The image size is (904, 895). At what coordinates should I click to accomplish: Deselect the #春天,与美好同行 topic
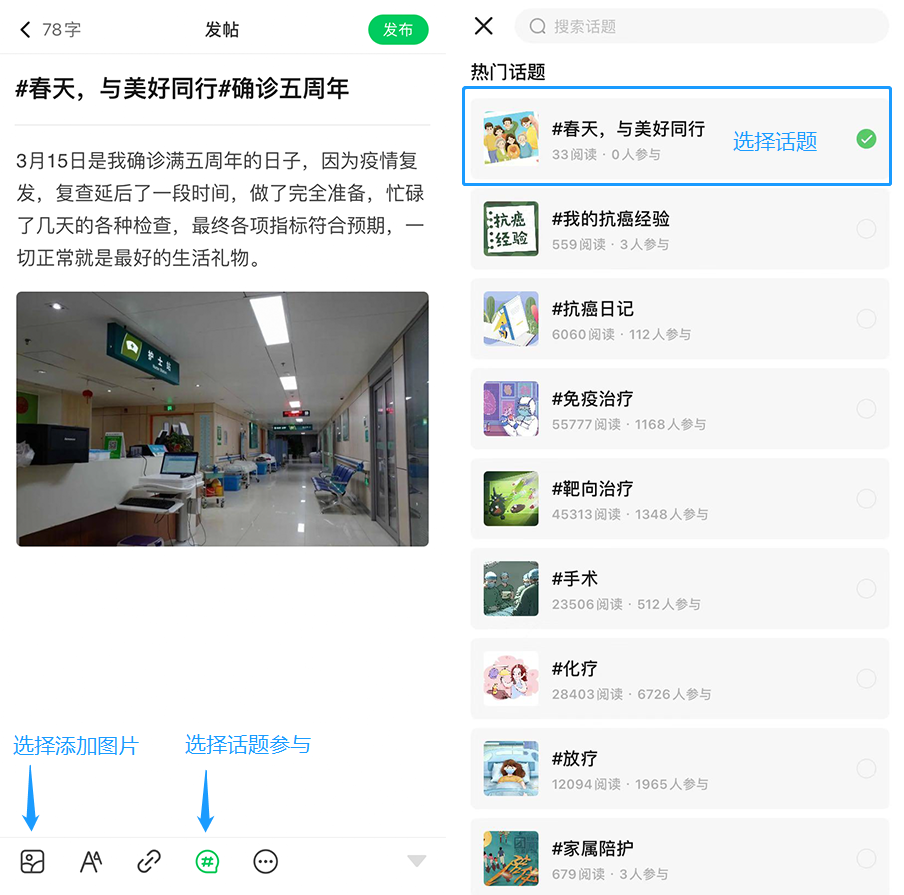(866, 139)
